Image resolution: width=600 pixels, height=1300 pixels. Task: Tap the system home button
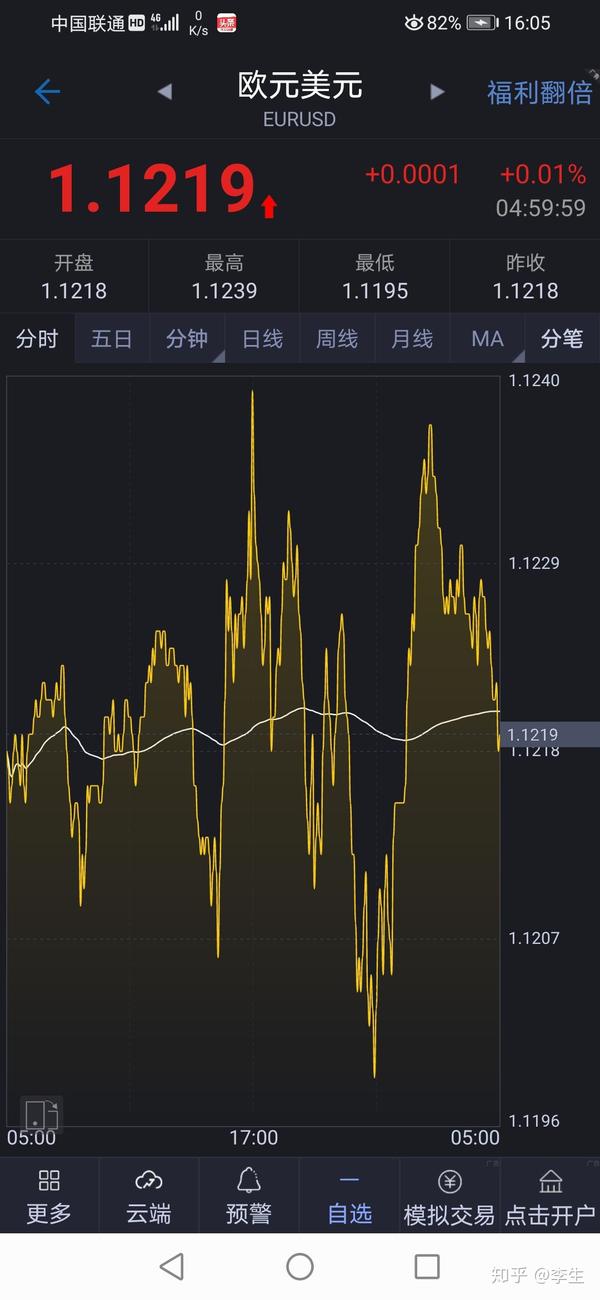[x=300, y=1267]
